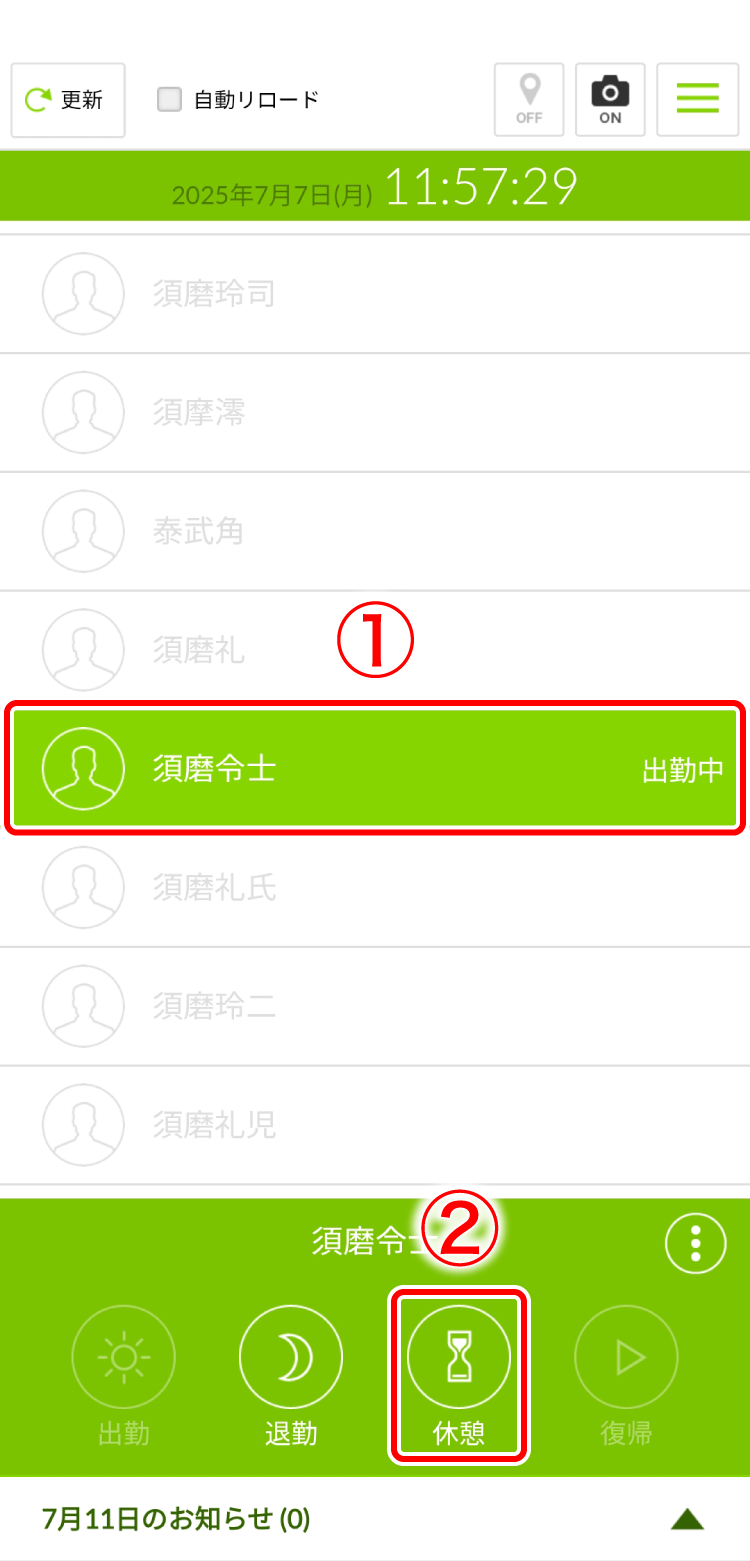
Task: Tap the 更新 refresh button
Action: [68, 100]
